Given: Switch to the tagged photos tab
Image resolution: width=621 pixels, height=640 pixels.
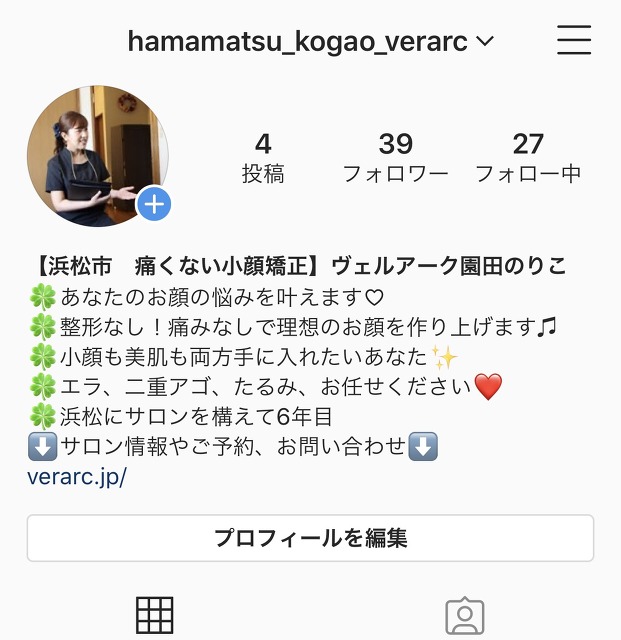Looking at the screenshot, I should (464, 616).
